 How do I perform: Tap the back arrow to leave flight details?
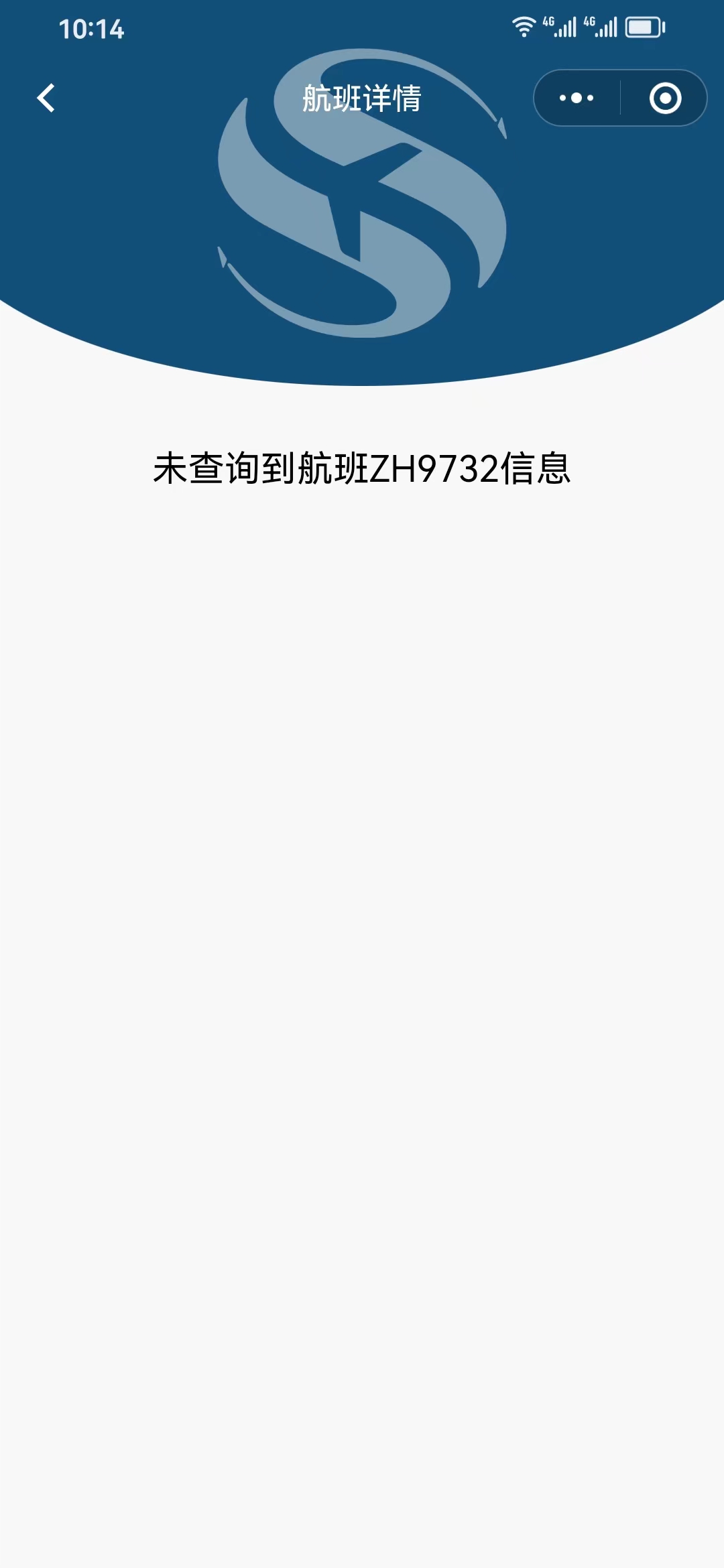tap(46, 98)
